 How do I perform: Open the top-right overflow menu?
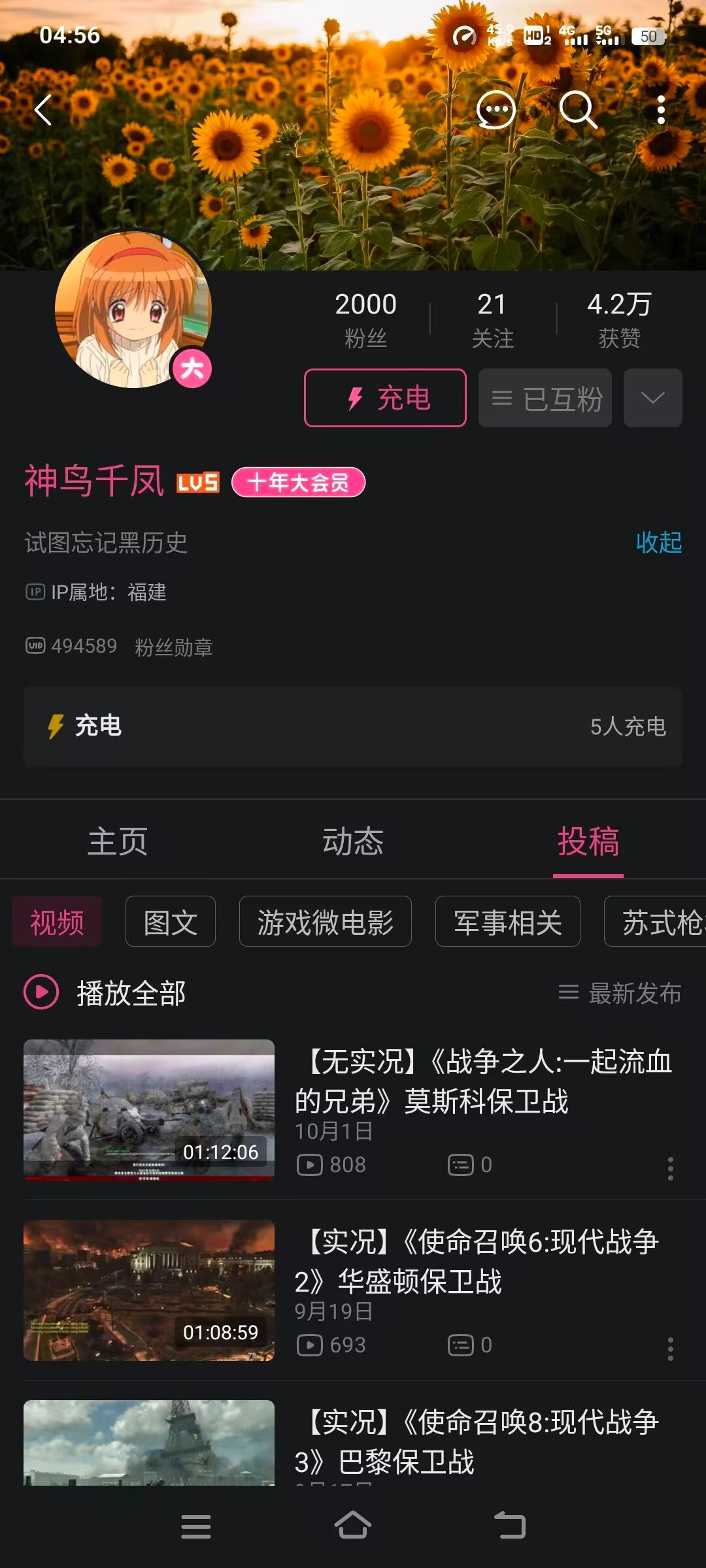661,110
